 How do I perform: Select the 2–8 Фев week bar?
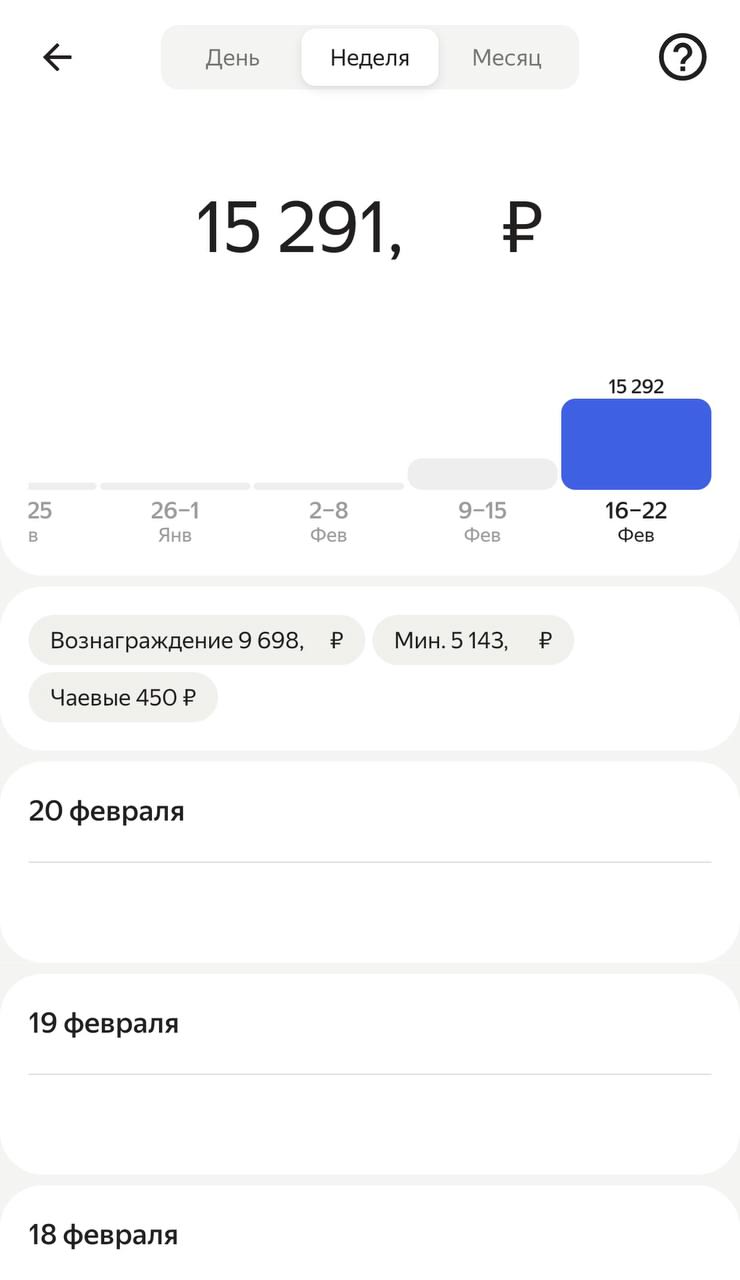pos(328,487)
